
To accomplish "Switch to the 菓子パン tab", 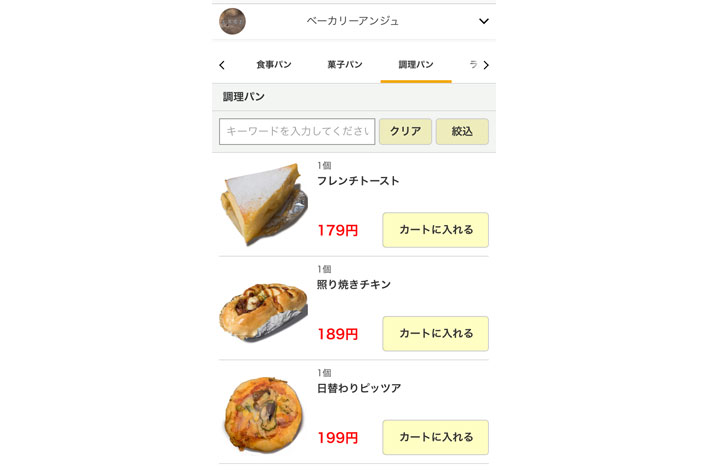I will click(344, 65).
